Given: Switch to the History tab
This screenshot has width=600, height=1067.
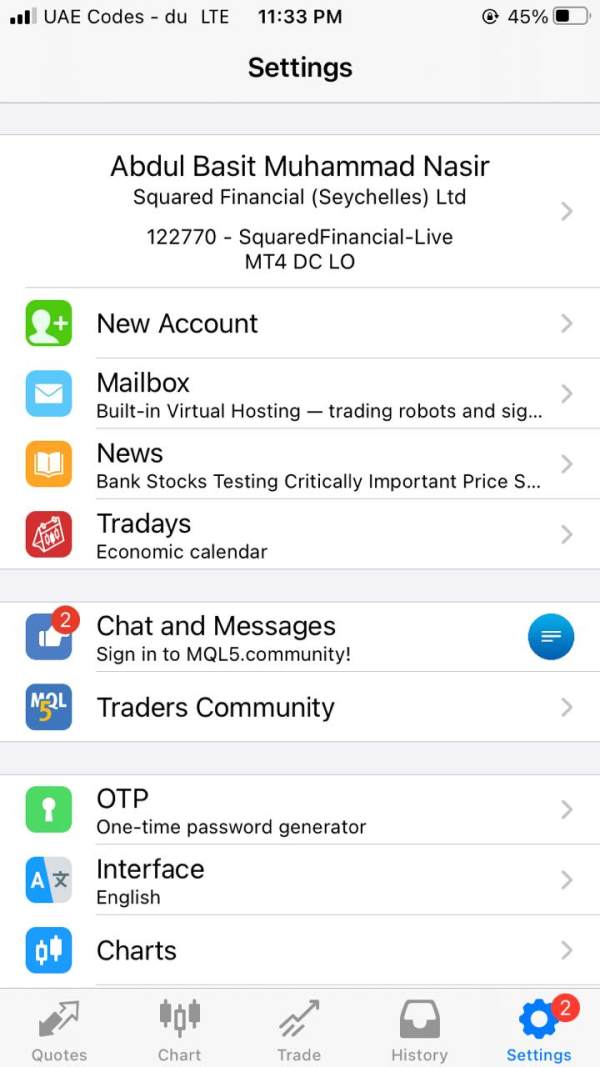Looking at the screenshot, I should [x=419, y=1029].
